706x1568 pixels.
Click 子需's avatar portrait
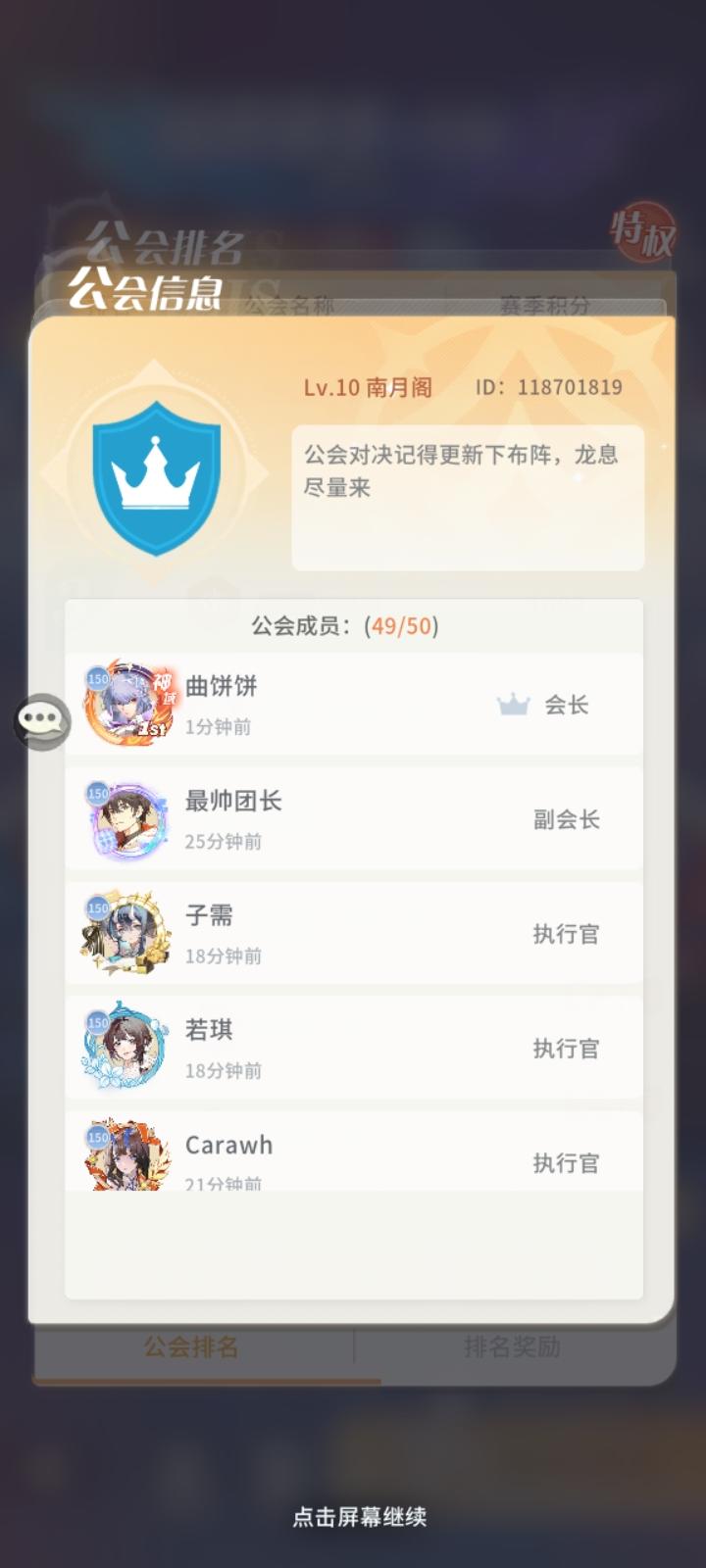pos(126,931)
